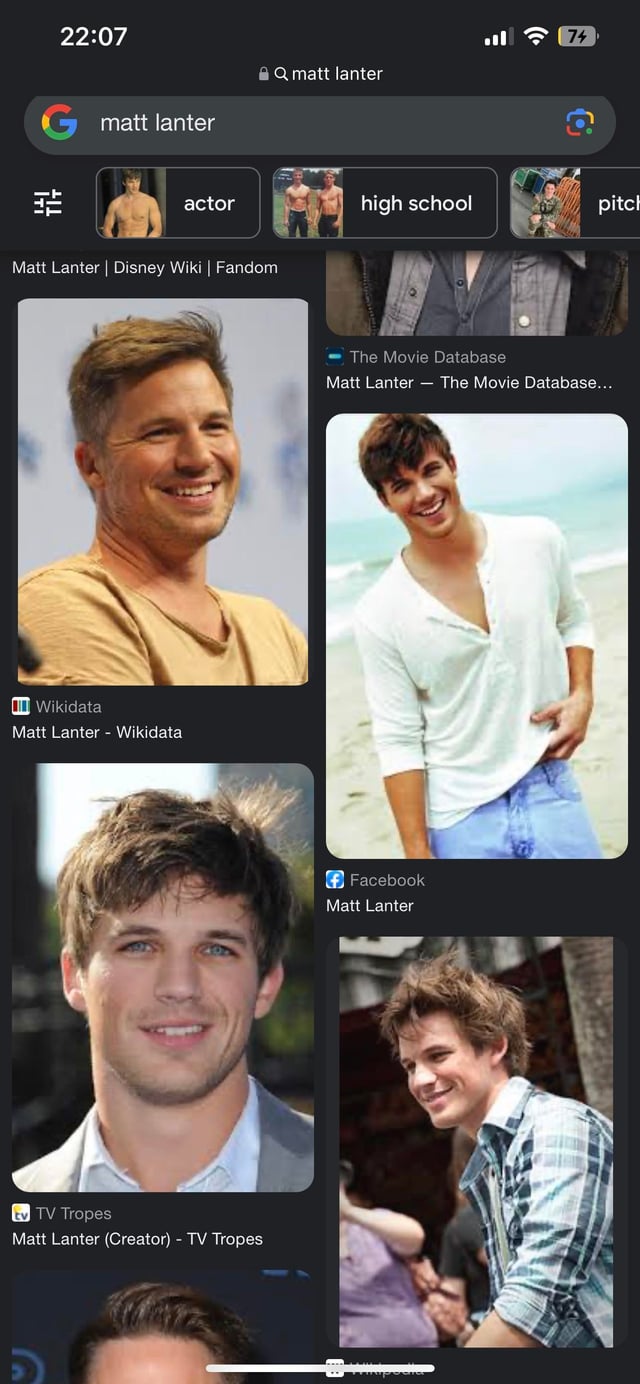Tap the browser address bar
The height and width of the screenshot is (1384, 640).
click(x=320, y=73)
